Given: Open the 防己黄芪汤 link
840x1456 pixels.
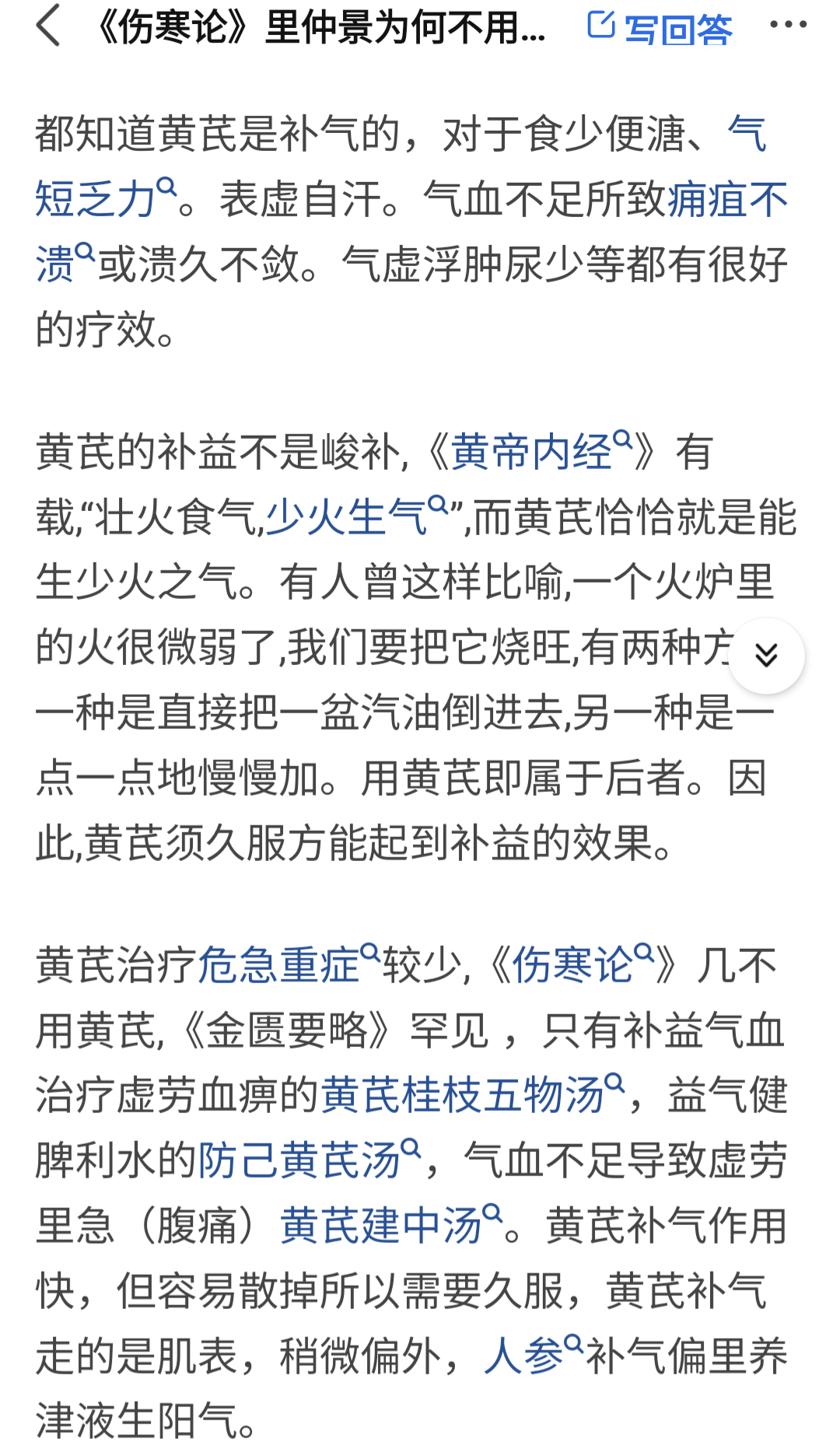Looking at the screenshot, I should (x=300, y=1160).
